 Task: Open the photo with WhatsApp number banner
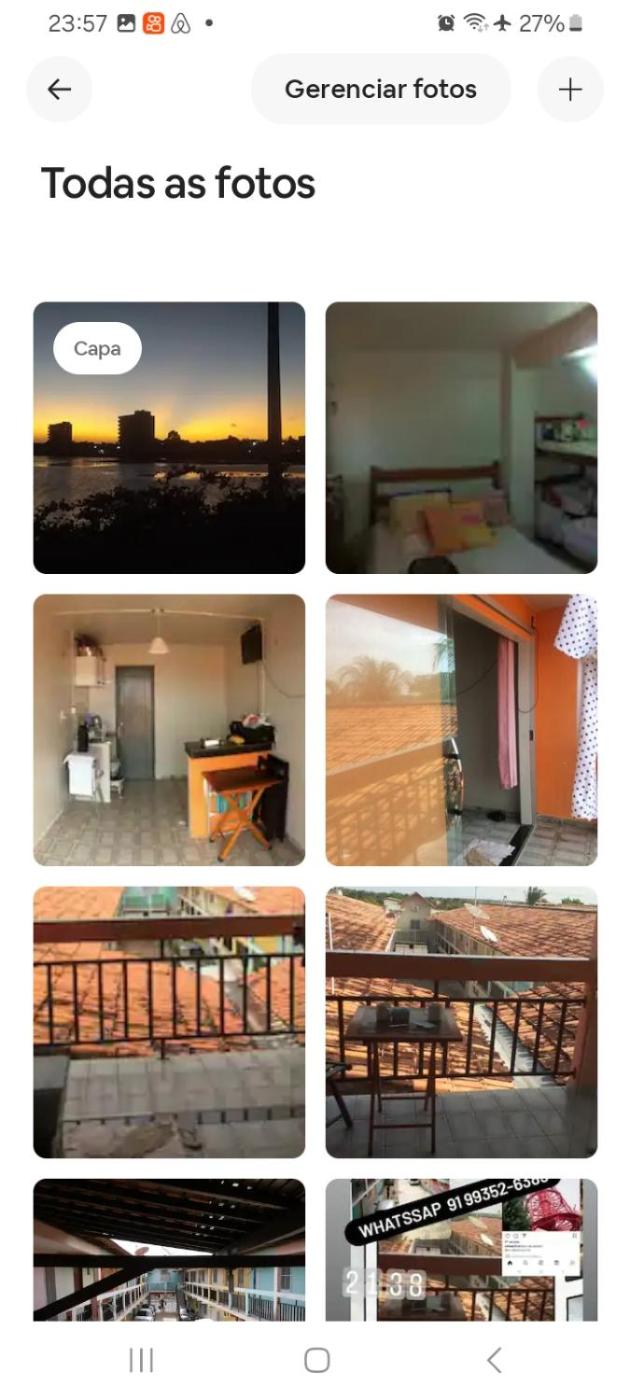[x=461, y=1250]
